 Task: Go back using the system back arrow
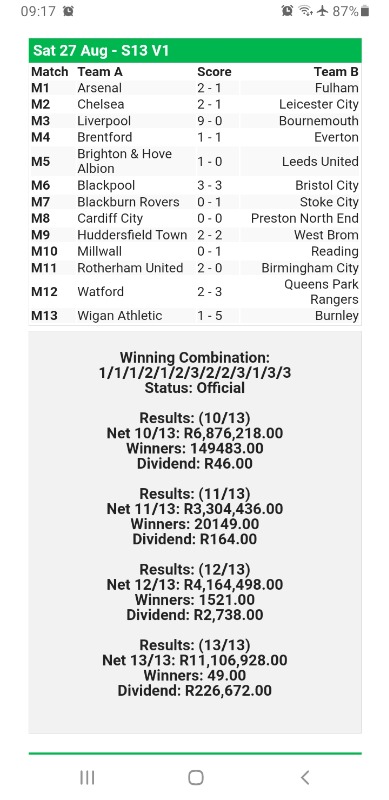[305, 777]
